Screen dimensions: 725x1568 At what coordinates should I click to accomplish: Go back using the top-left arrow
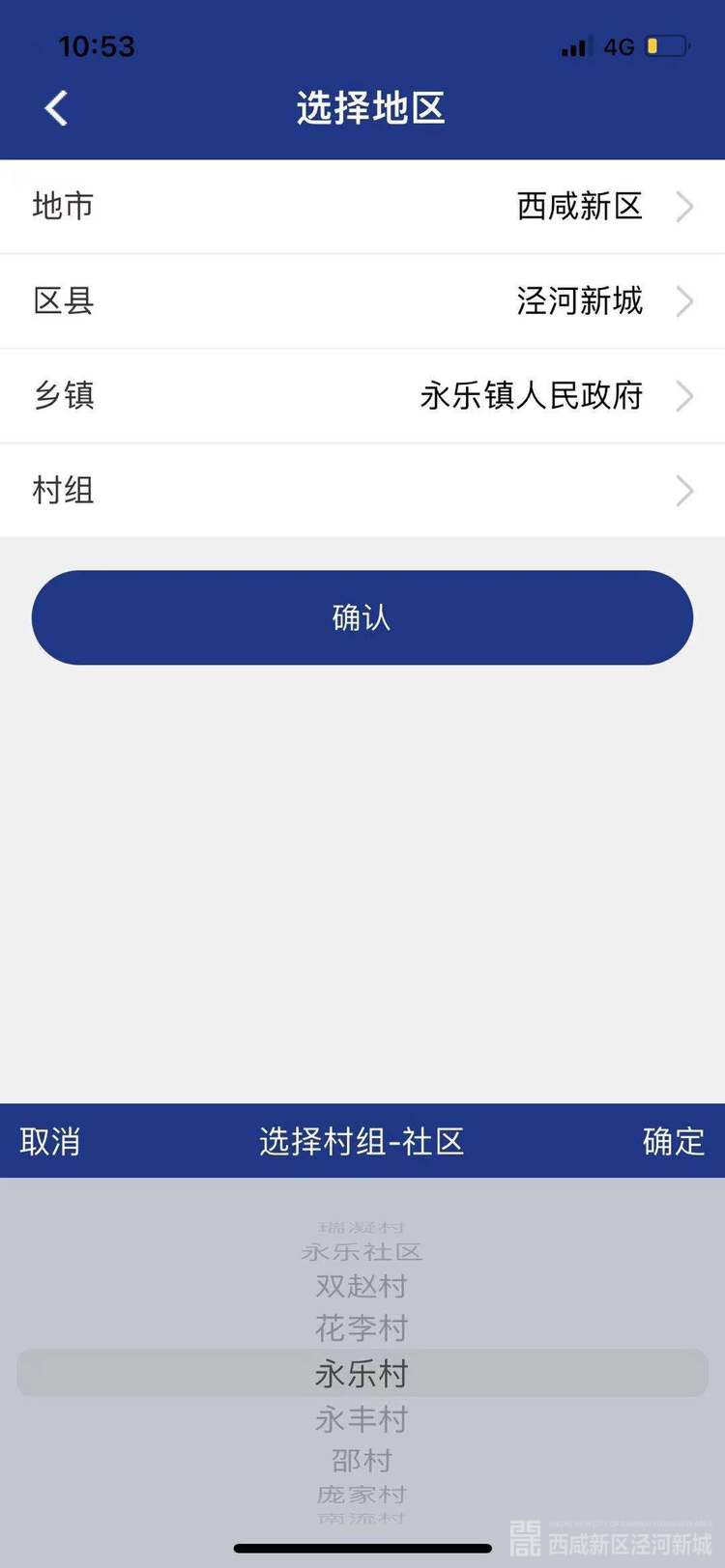click(57, 108)
